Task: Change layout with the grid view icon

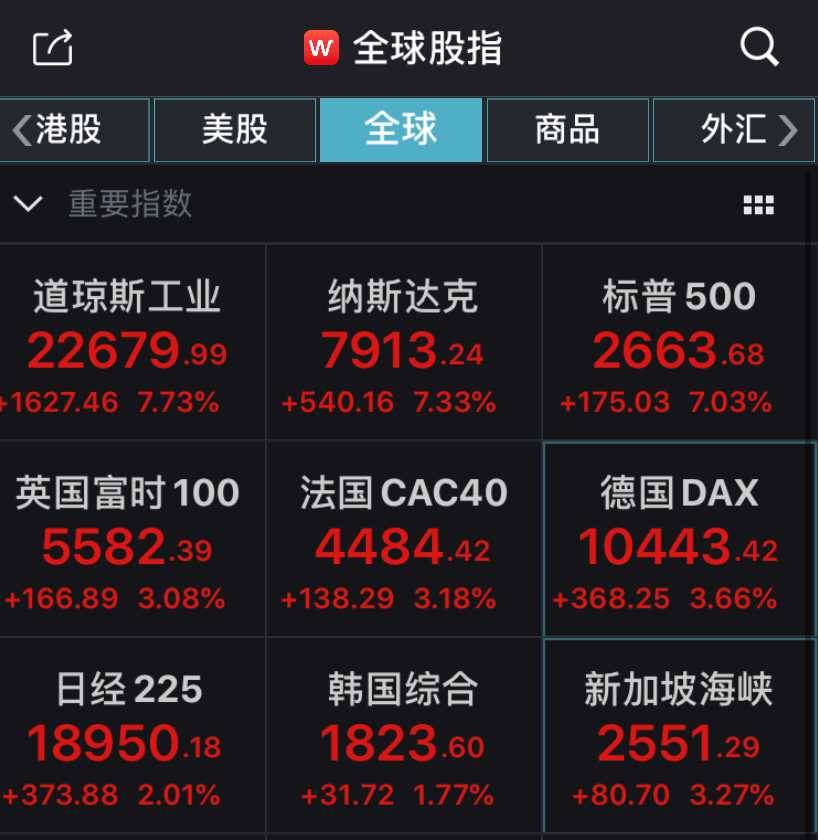Action: coord(758,205)
